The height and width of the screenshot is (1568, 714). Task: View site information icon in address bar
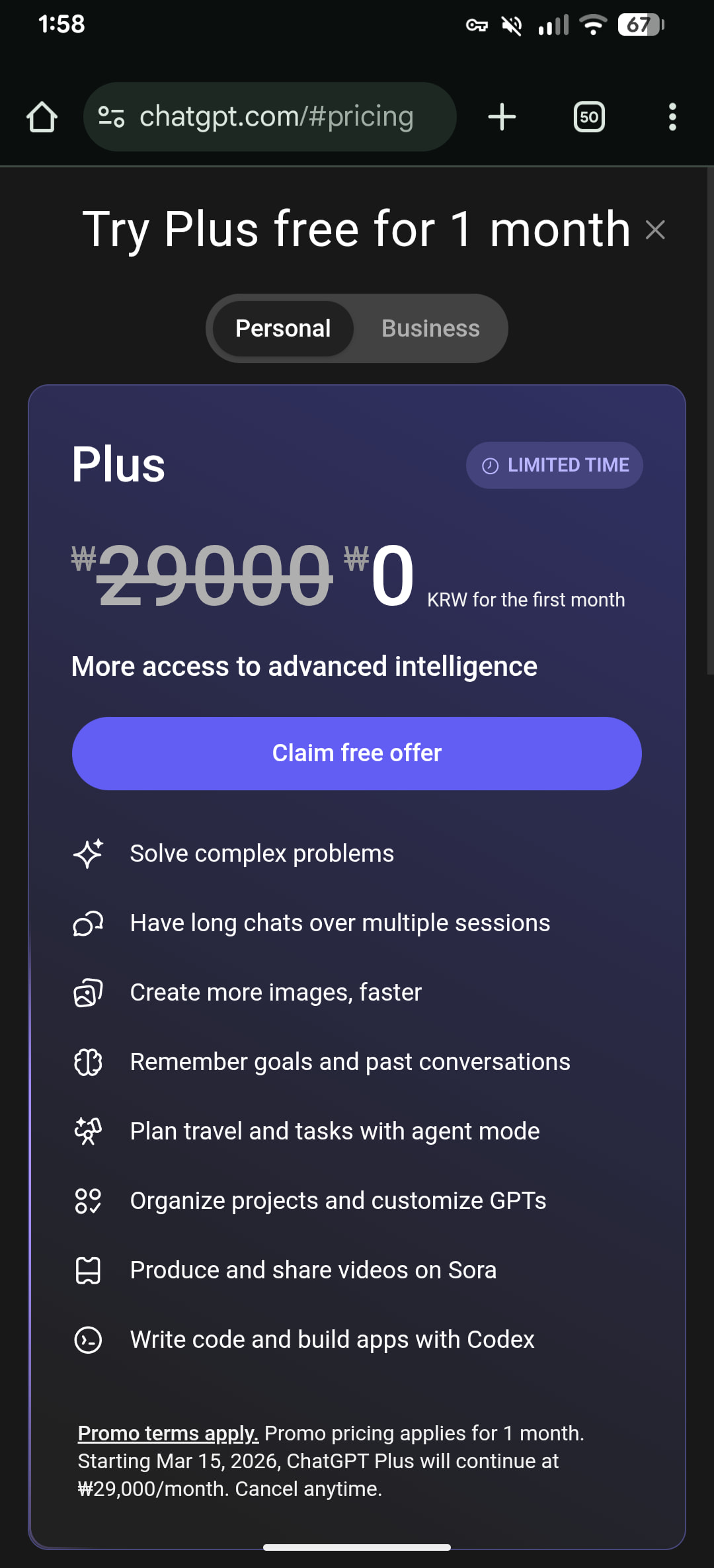click(x=111, y=117)
